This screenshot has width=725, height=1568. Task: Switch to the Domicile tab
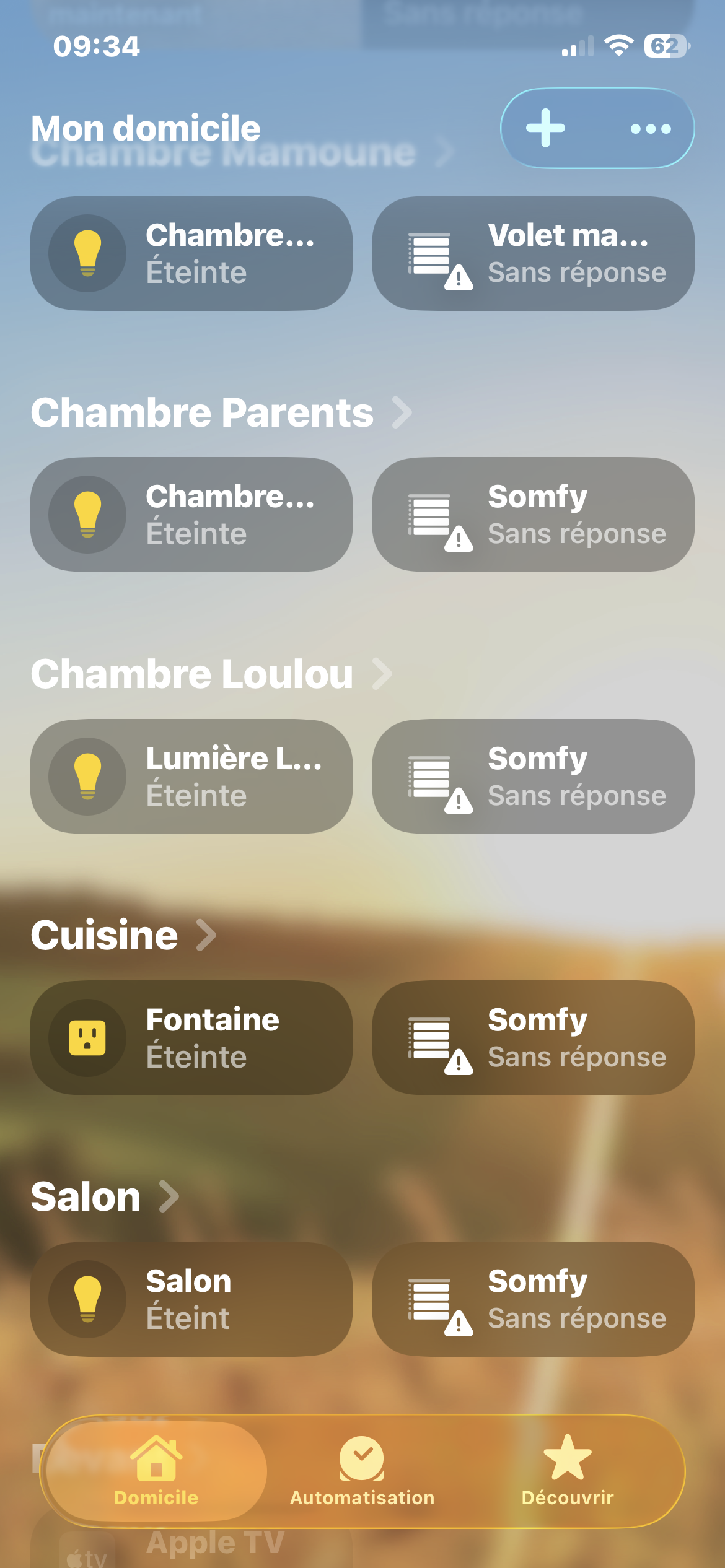(x=156, y=1471)
